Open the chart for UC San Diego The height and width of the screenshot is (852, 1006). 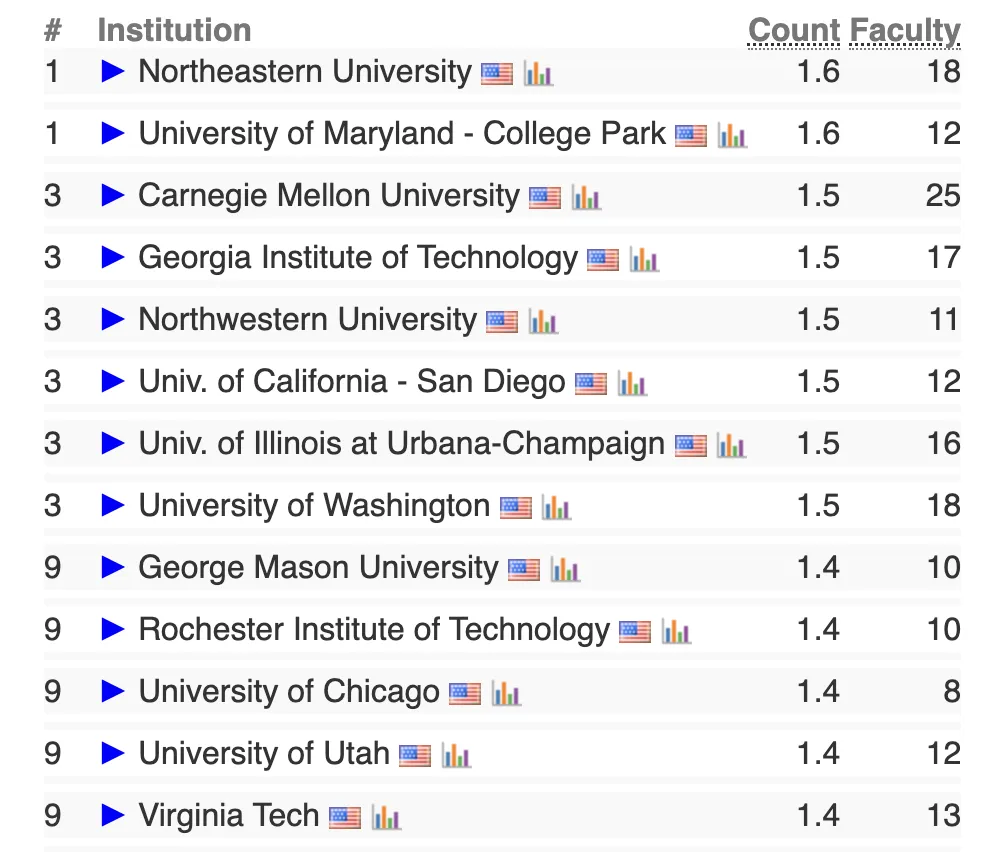pyautogui.click(x=632, y=384)
